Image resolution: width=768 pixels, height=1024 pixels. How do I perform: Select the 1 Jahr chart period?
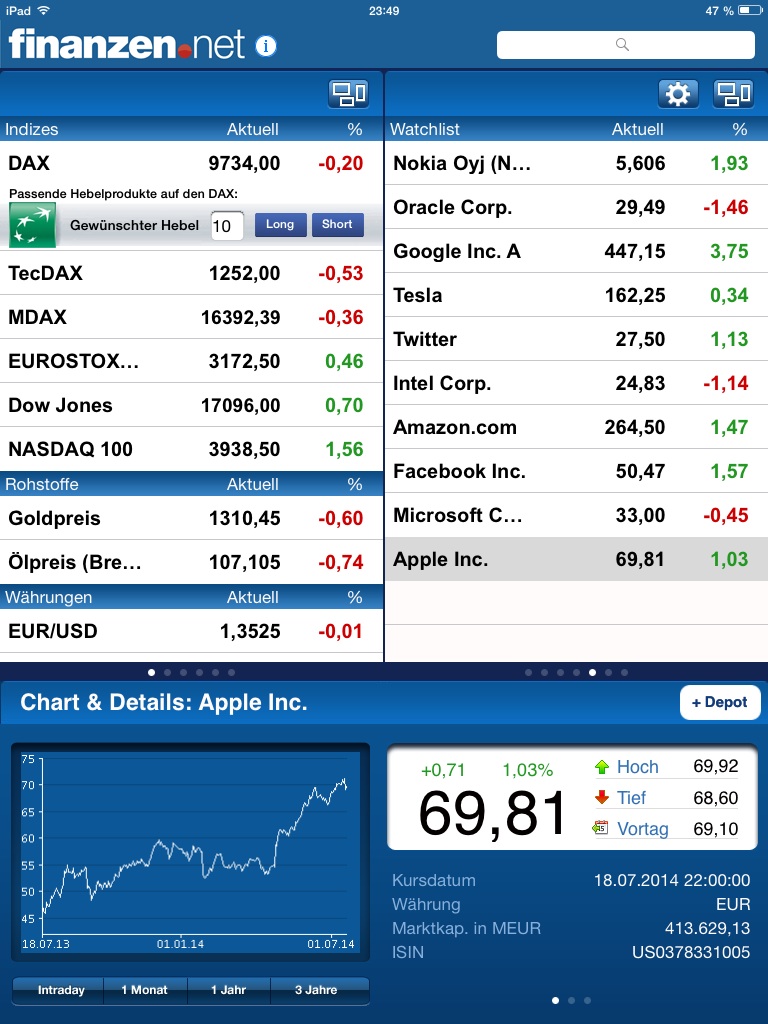228,990
